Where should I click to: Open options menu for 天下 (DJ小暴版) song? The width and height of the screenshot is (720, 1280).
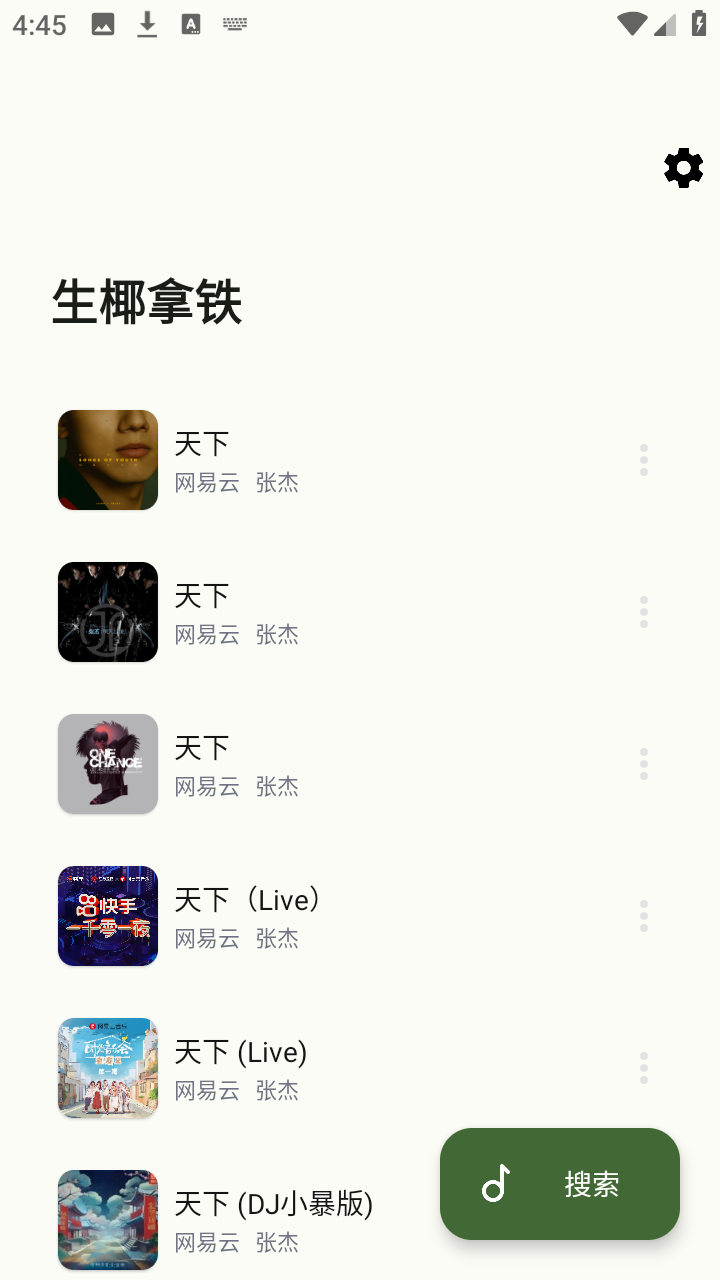click(x=644, y=1220)
